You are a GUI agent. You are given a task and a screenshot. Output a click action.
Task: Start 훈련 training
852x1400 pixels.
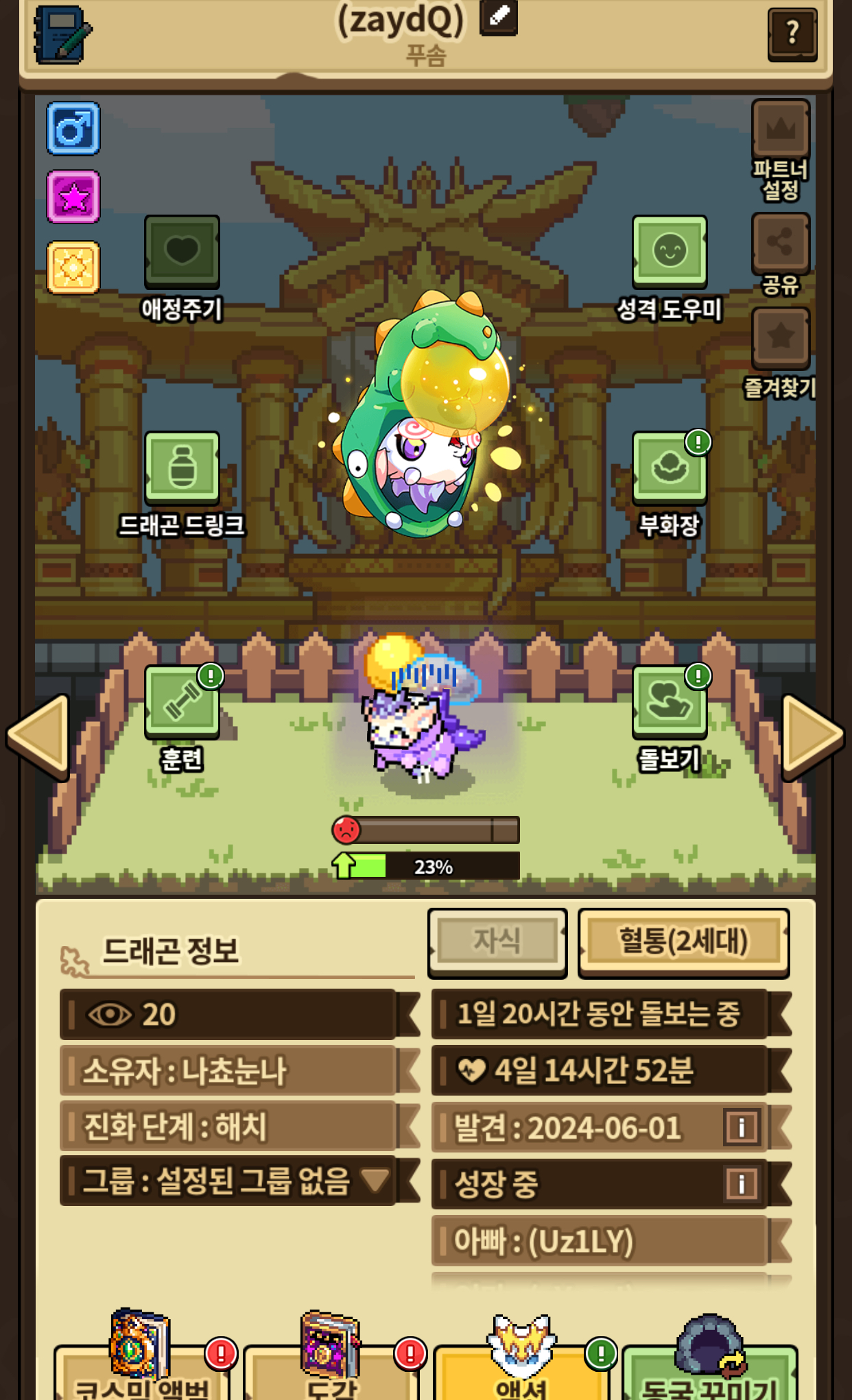(182, 702)
